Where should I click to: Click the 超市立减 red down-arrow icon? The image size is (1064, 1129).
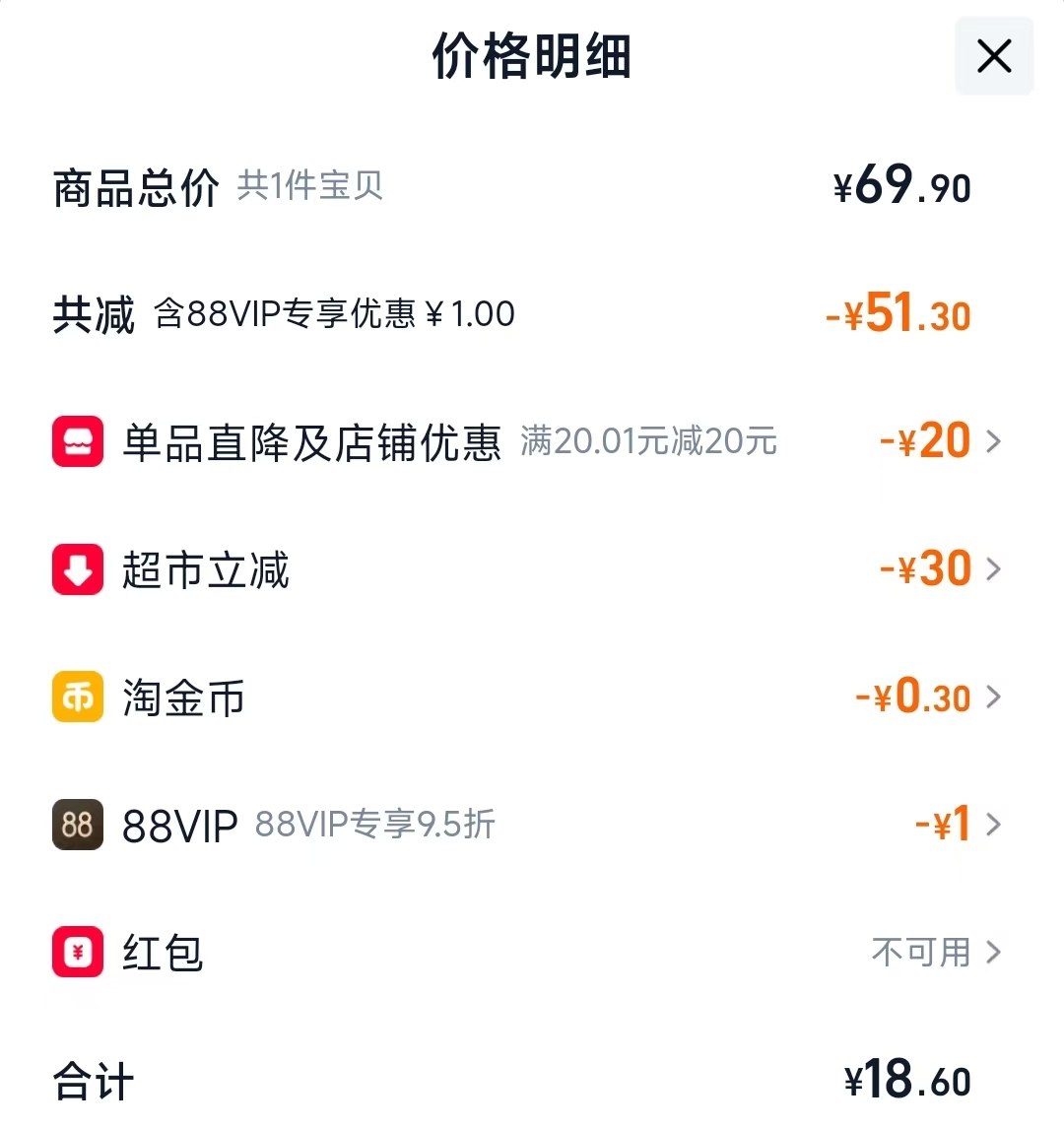point(77,568)
